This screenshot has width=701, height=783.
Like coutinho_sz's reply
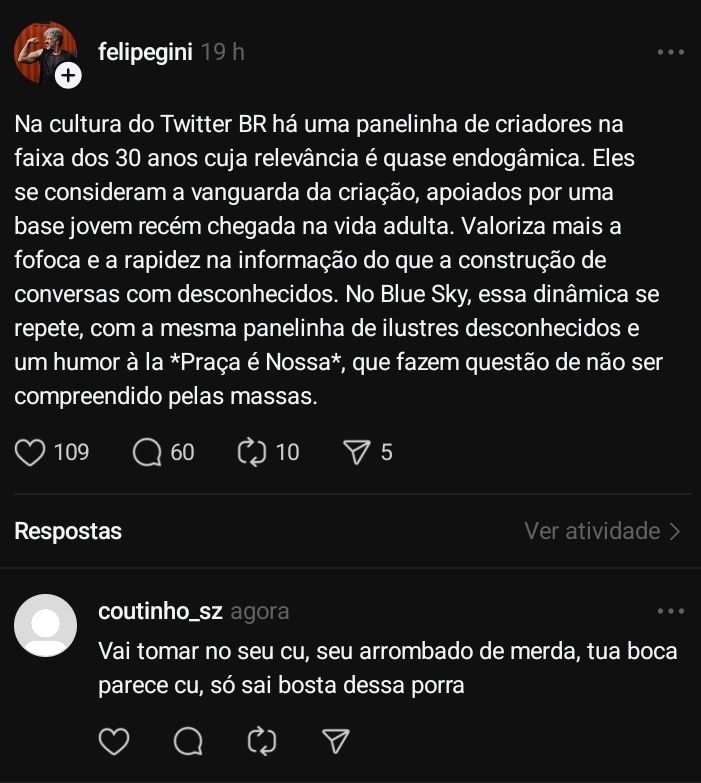tap(115, 741)
